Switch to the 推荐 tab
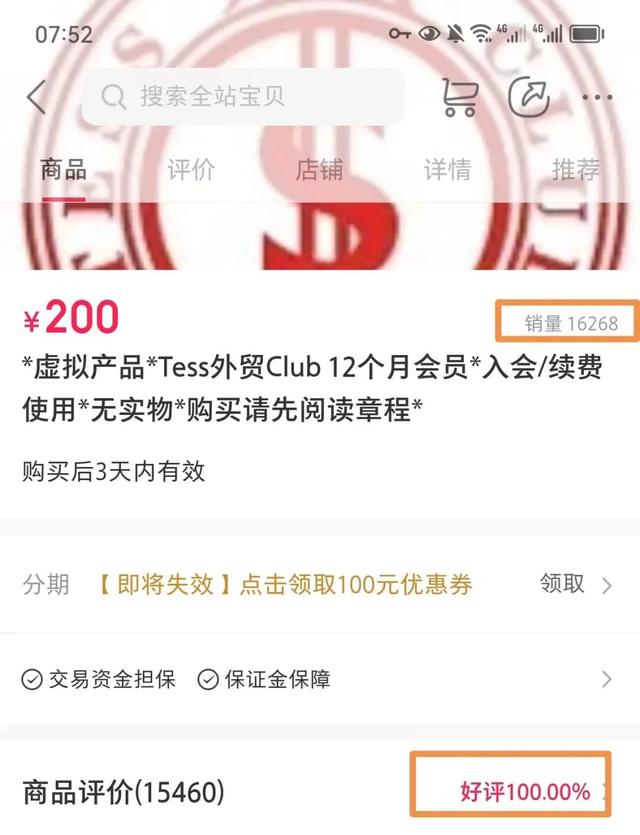This screenshot has width=640, height=835. coord(575,170)
